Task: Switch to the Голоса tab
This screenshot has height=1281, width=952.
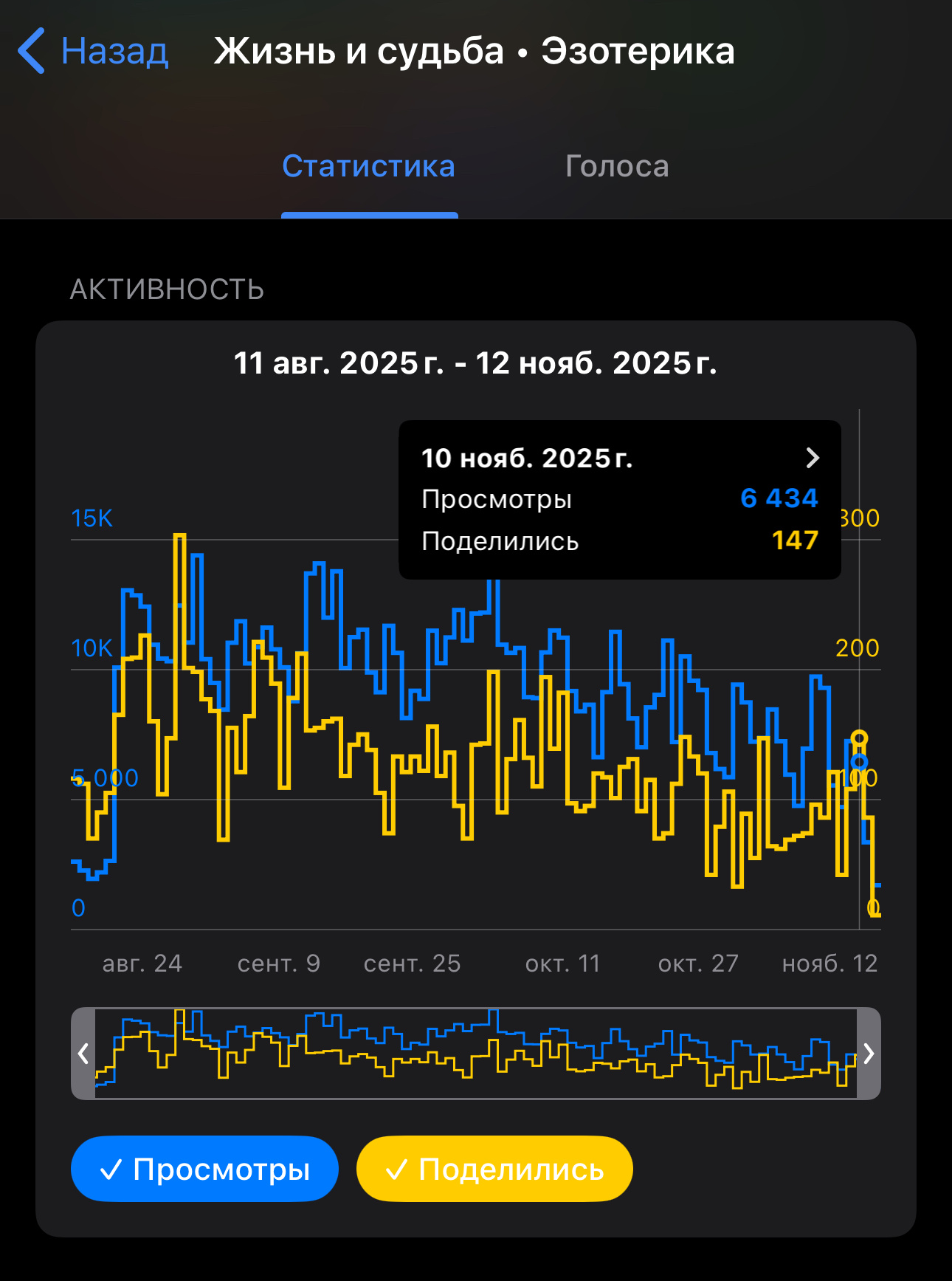Action: [616, 167]
